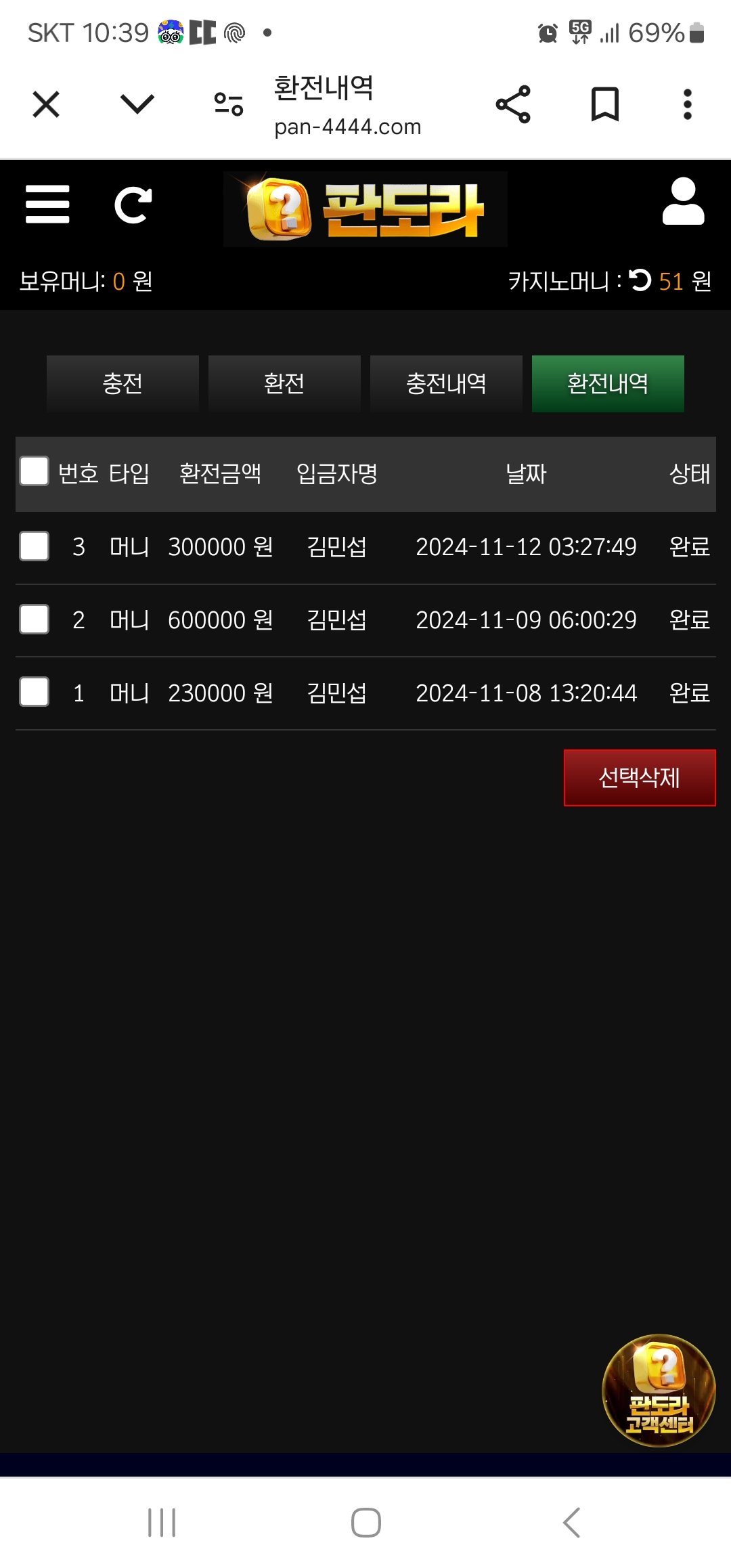The image size is (731, 1568).
Task: Select the 환전내역 tab
Action: [608, 384]
